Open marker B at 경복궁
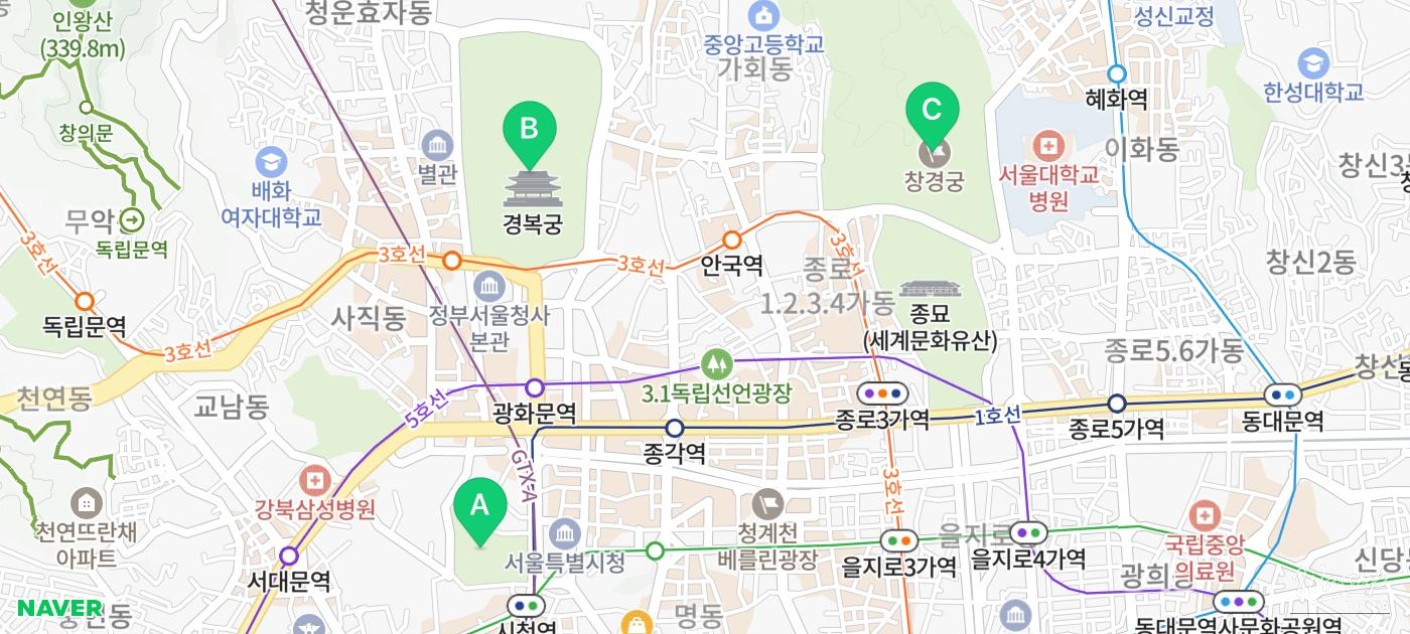This screenshot has height=634, width=1410. [529, 130]
